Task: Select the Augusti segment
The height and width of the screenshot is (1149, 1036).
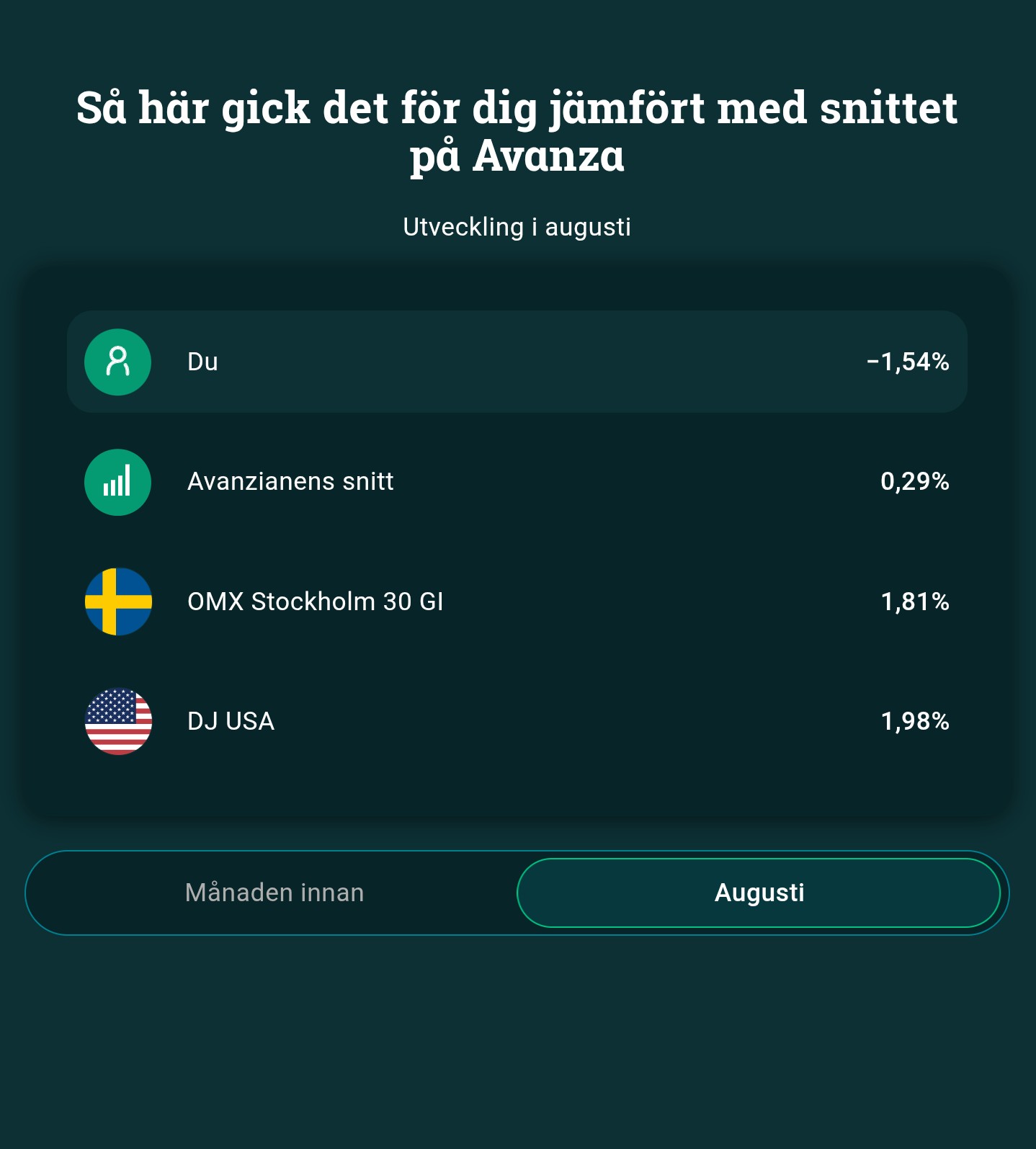Action: (x=759, y=893)
